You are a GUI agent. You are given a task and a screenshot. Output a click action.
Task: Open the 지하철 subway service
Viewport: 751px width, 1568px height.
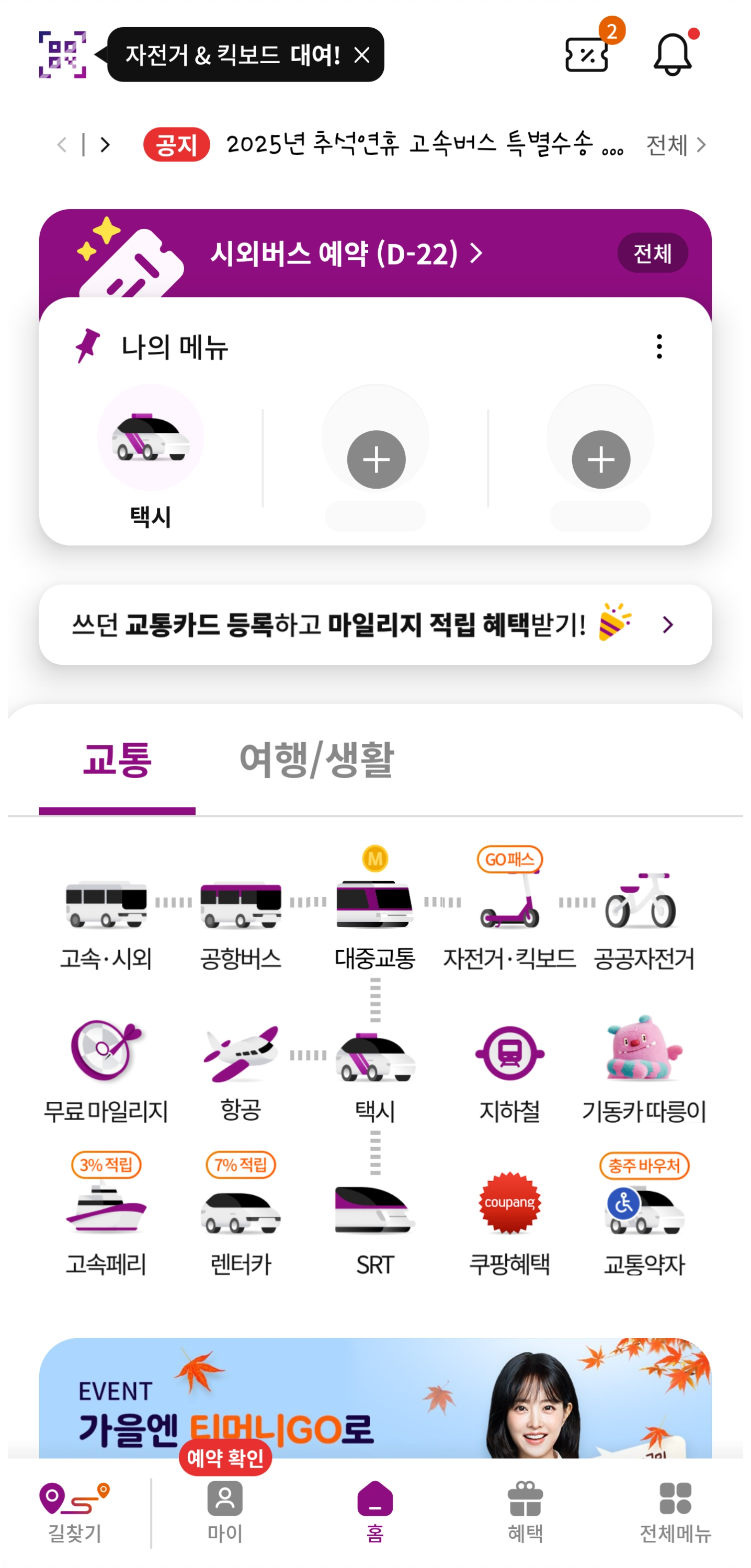coord(510,1065)
